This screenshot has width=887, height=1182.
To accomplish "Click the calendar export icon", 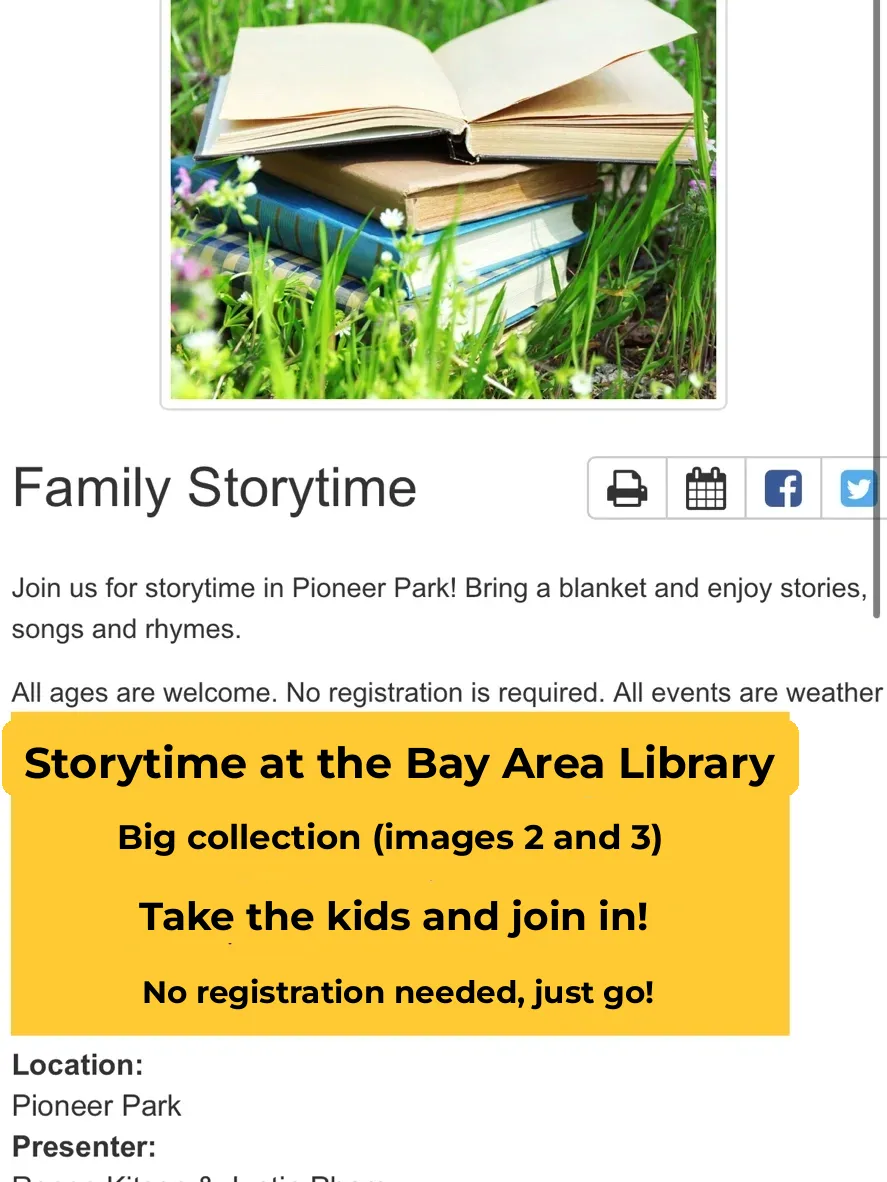I will point(706,488).
